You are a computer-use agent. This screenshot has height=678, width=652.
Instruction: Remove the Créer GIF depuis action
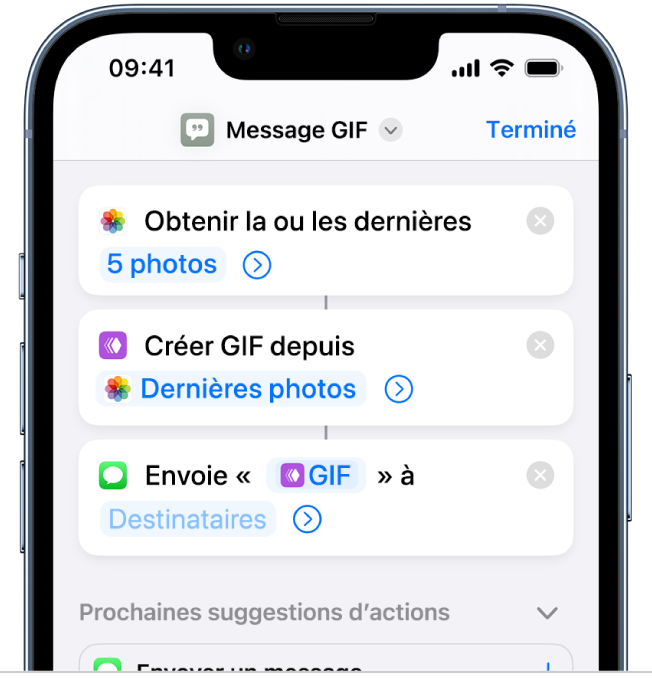540,346
